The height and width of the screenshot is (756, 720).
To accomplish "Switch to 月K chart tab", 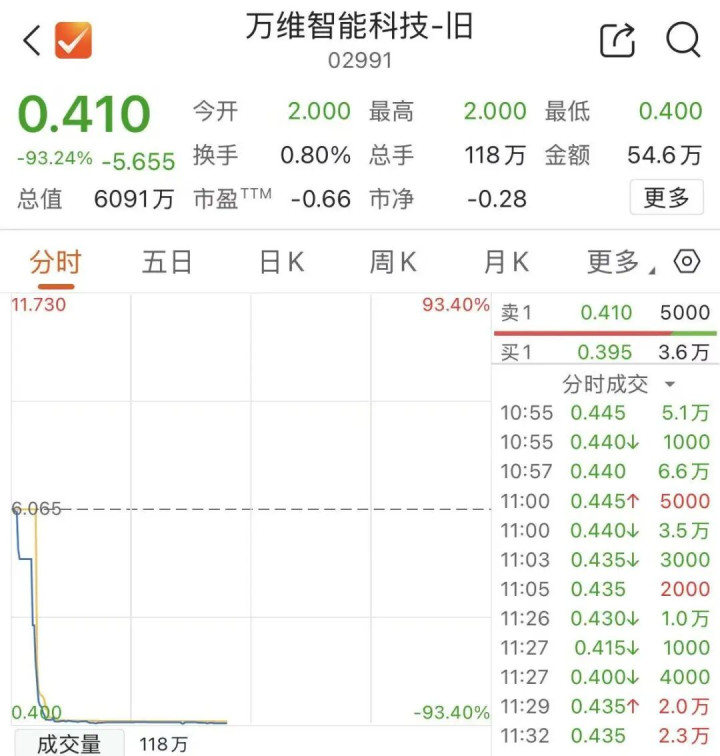I will point(506,263).
